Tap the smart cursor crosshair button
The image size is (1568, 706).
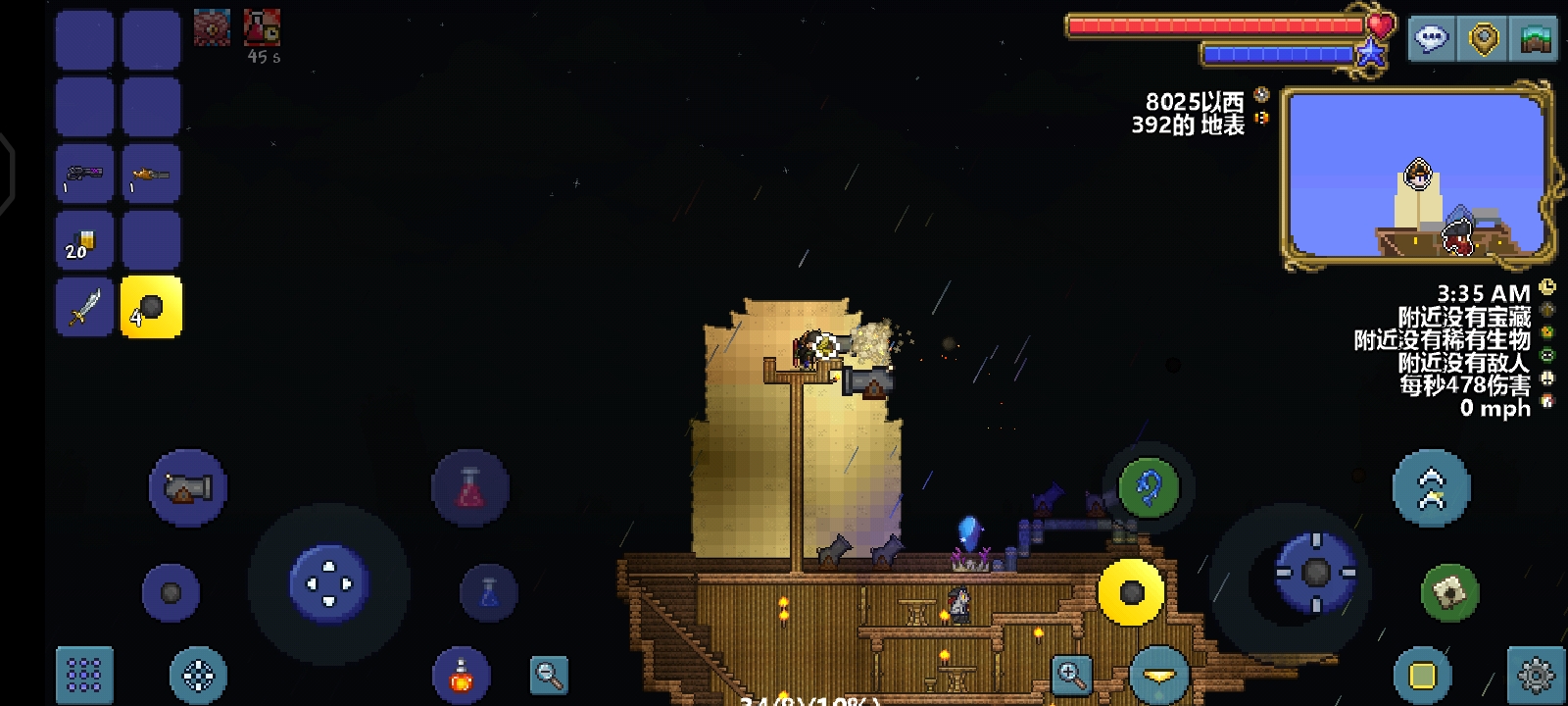coord(198,675)
